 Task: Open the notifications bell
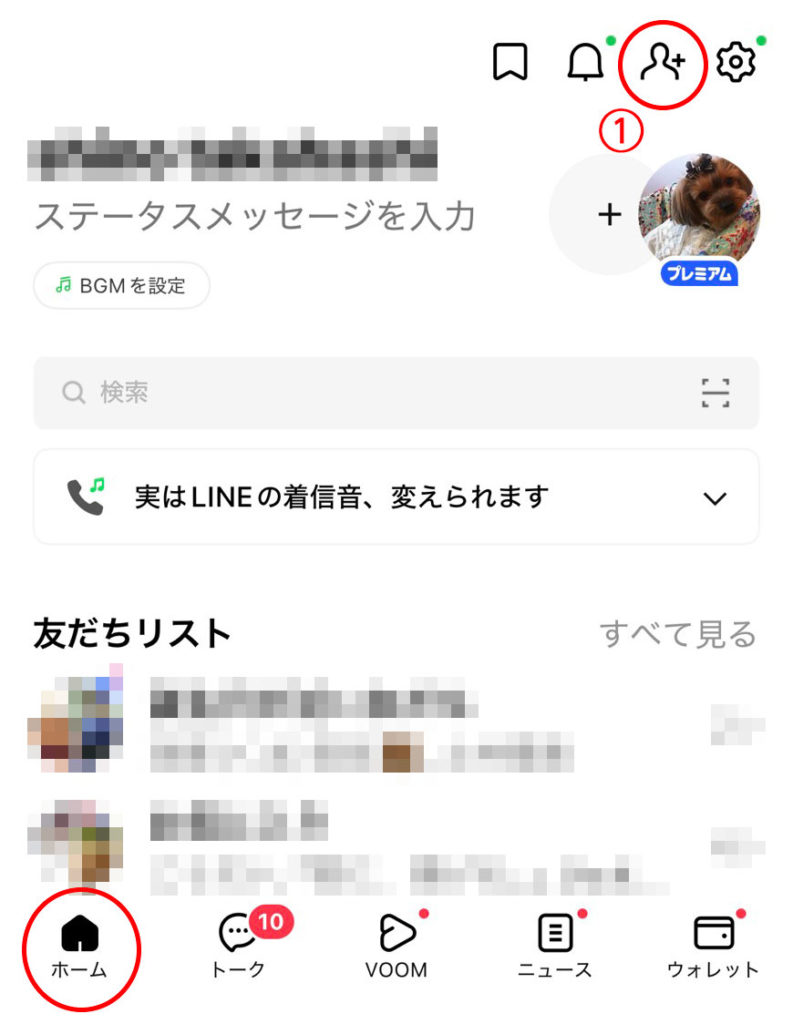point(586,64)
